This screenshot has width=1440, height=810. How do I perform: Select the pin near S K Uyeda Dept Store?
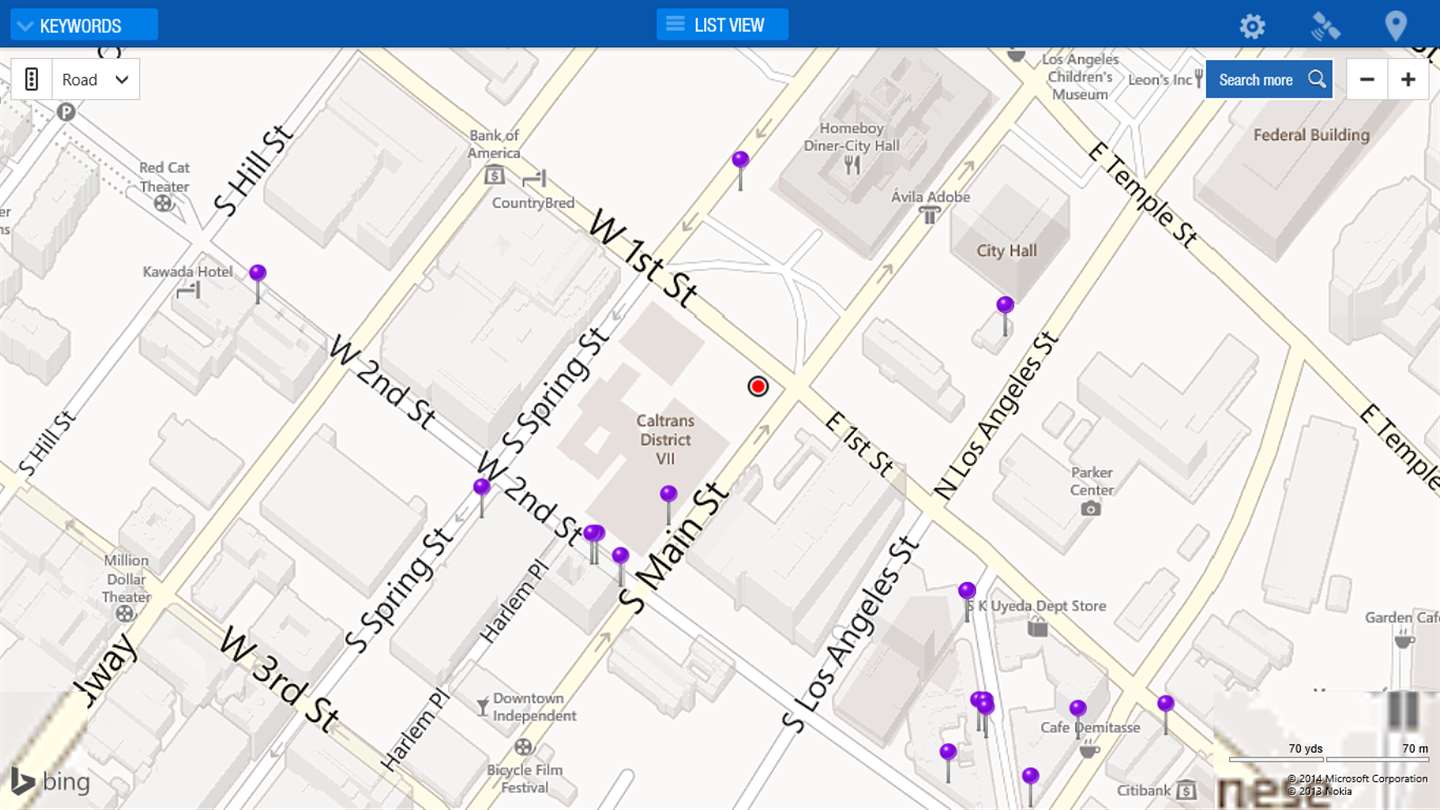(966, 591)
